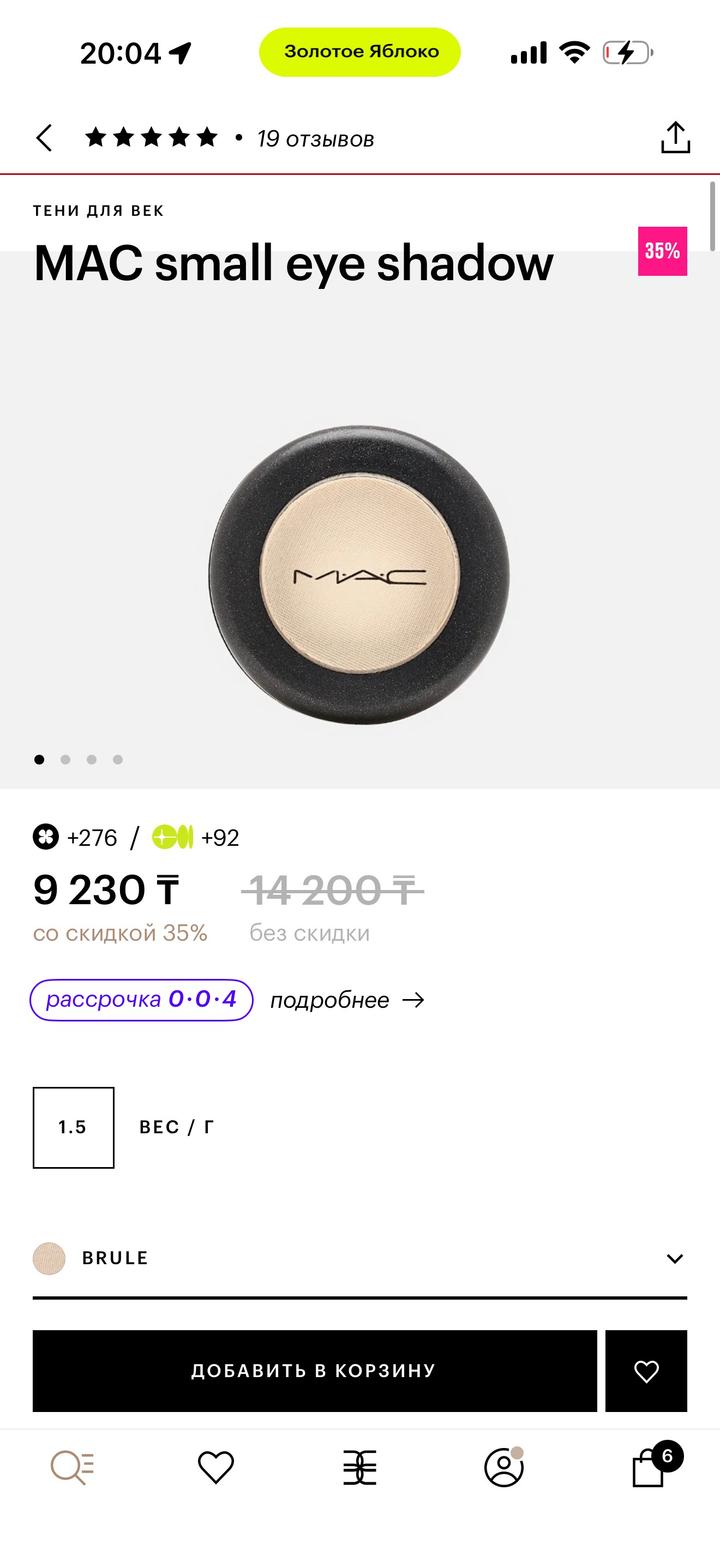This screenshot has width=720, height=1564.
Task: Open the cart showing 6 items
Action: (648, 1467)
